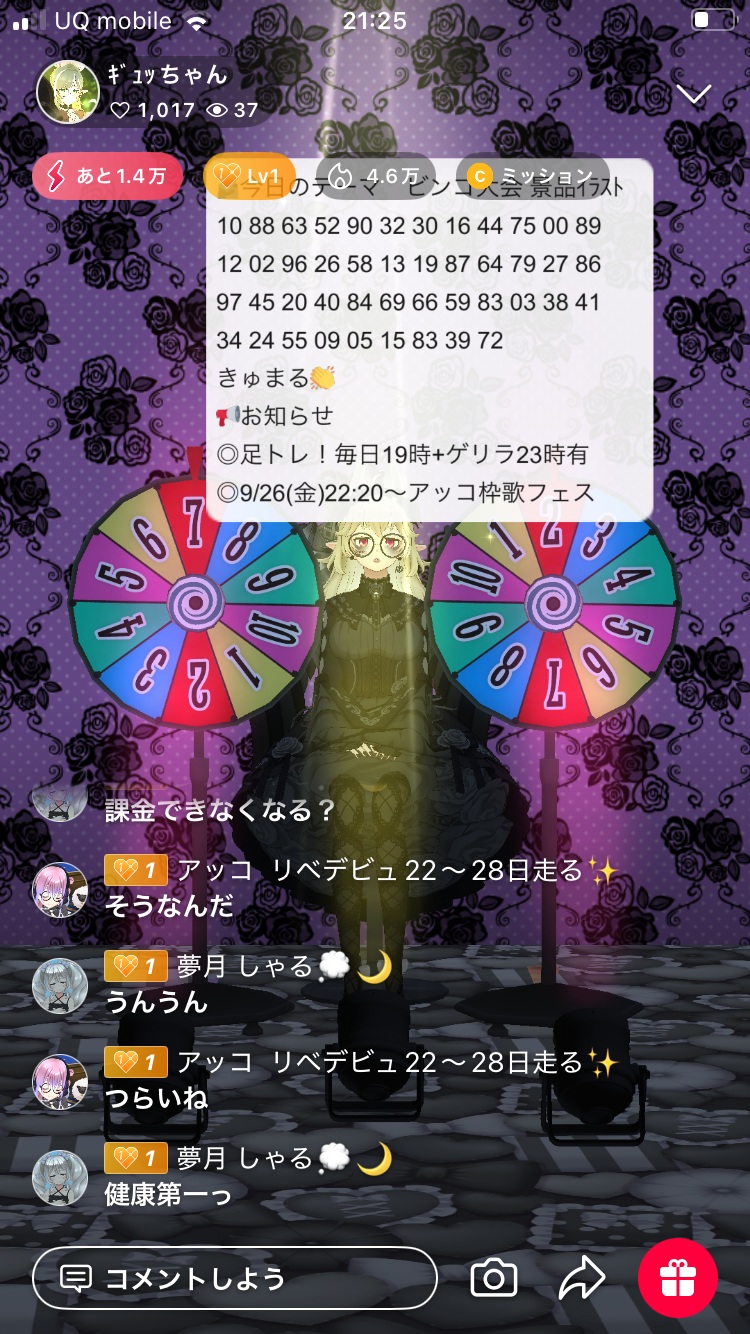This screenshot has height=1334, width=750.
Task: Open アッコ's avatar beside そうなんだ comment
Action: [x=61, y=889]
